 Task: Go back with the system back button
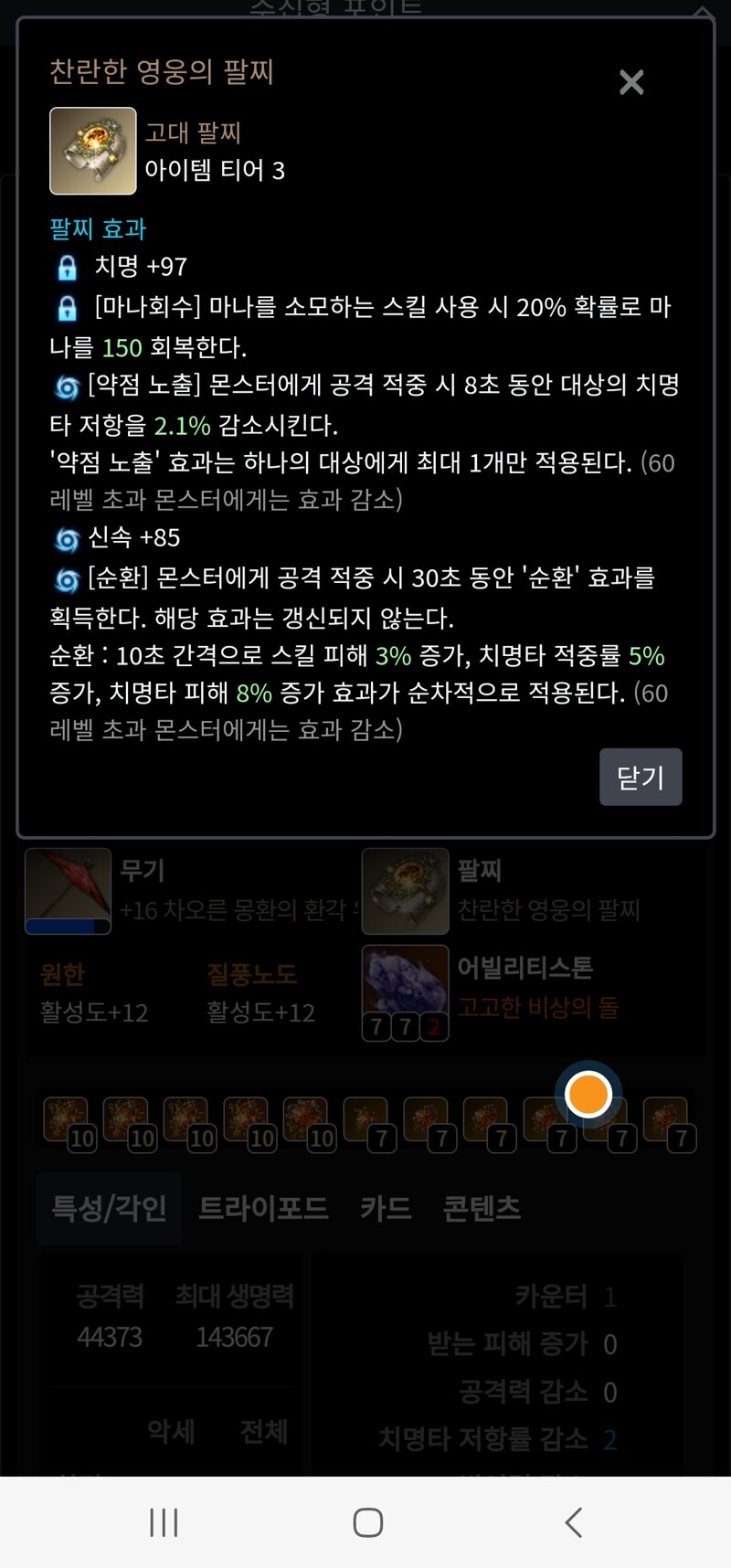[573, 1522]
